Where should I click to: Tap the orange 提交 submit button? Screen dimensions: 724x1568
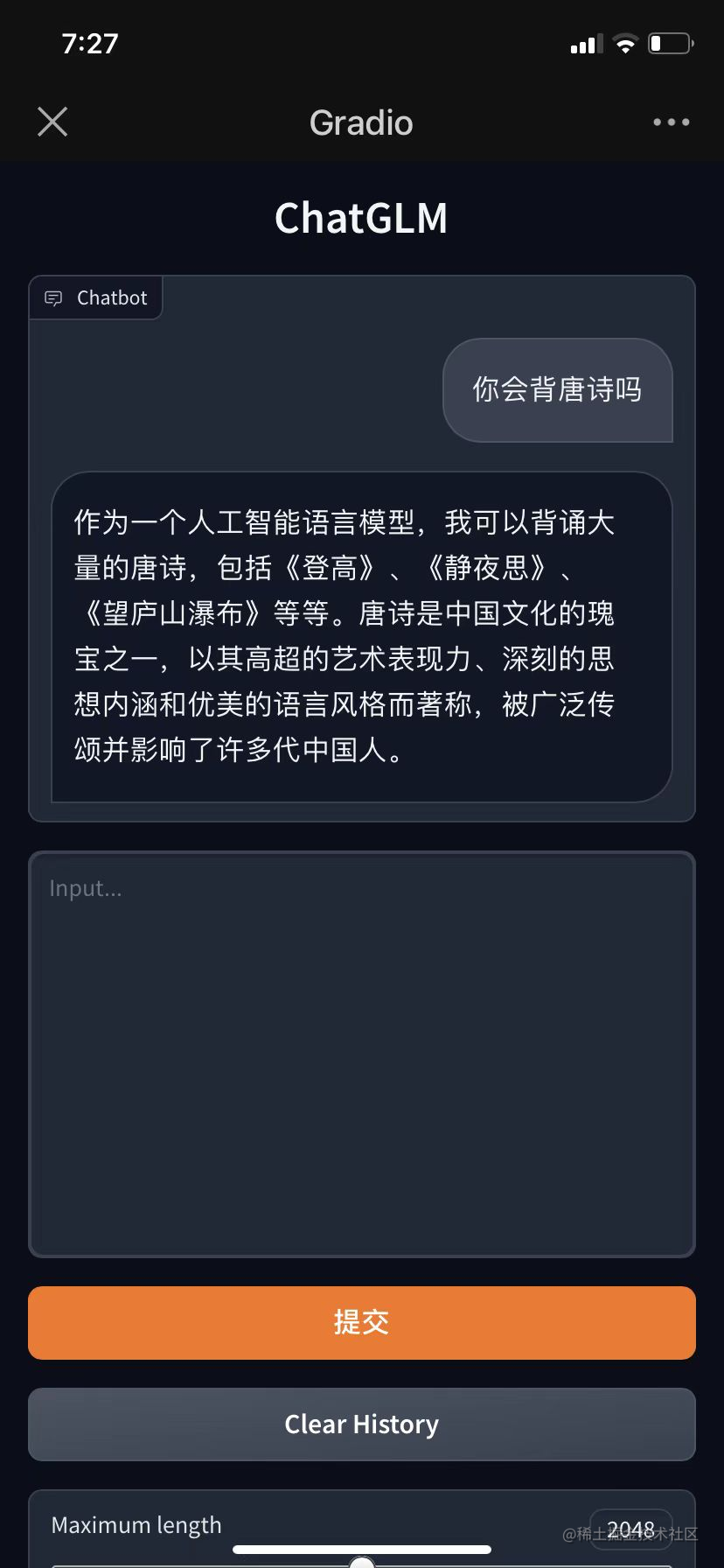tap(362, 1322)
